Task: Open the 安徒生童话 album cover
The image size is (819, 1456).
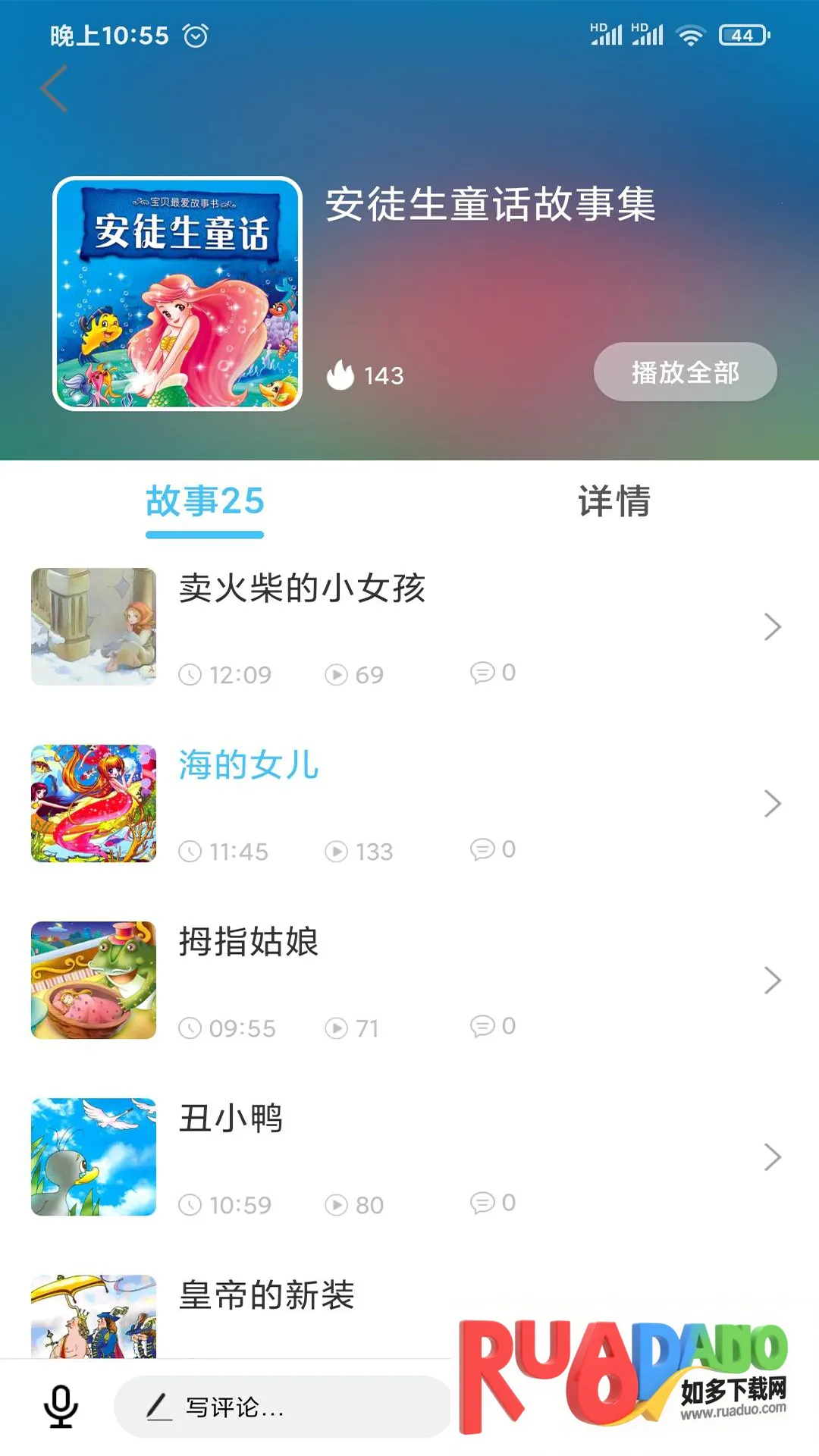Action: (177, 294)
